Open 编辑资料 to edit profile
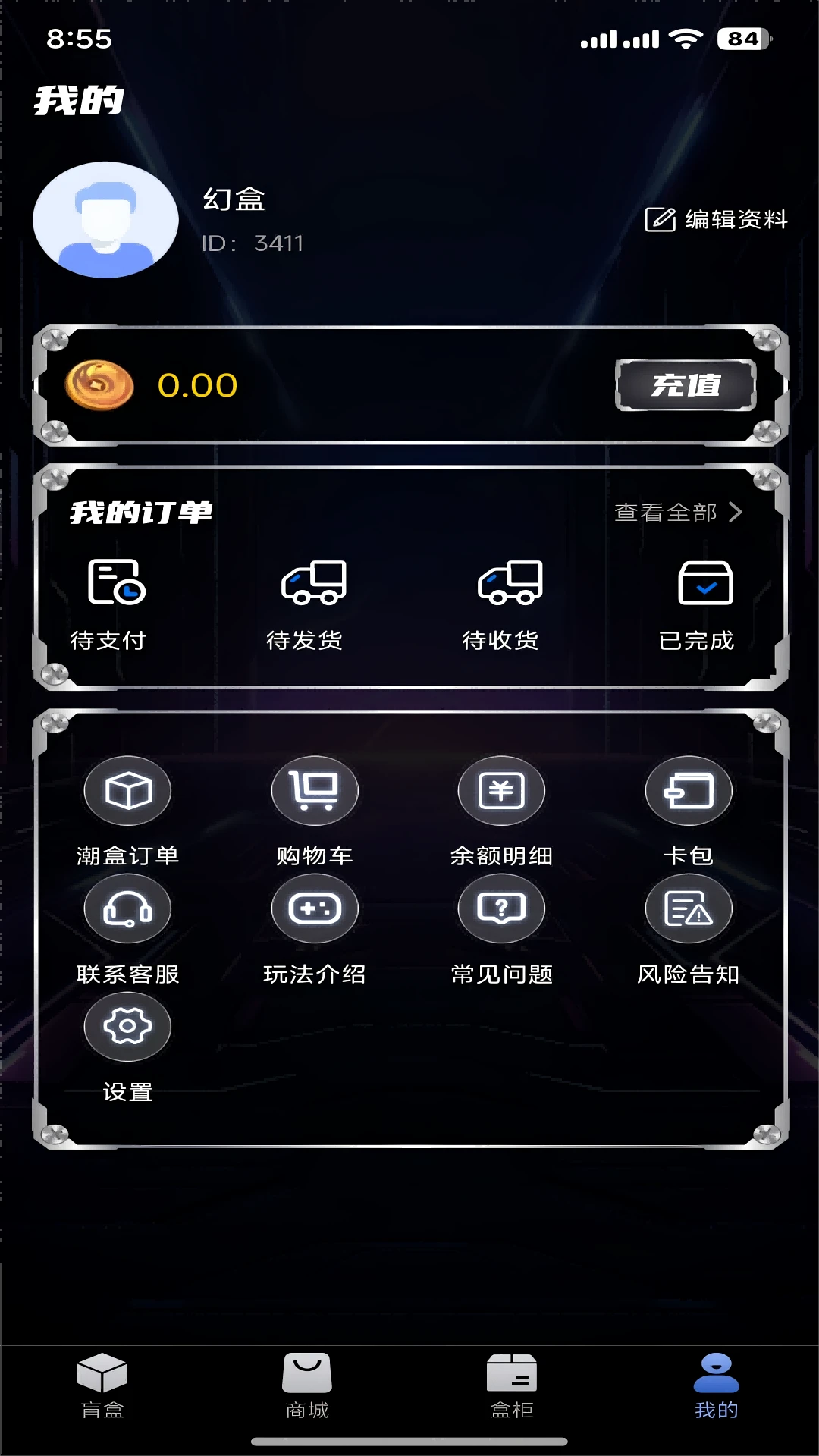This screenshot has width=819, height=1456. point(717,219)
